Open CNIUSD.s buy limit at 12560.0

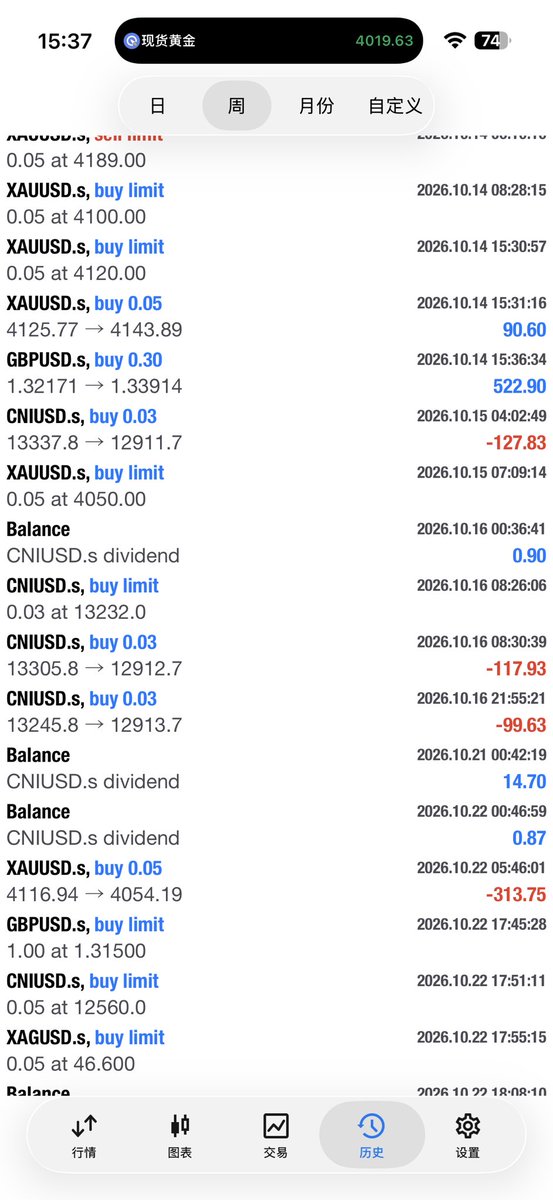pos(276,994)
